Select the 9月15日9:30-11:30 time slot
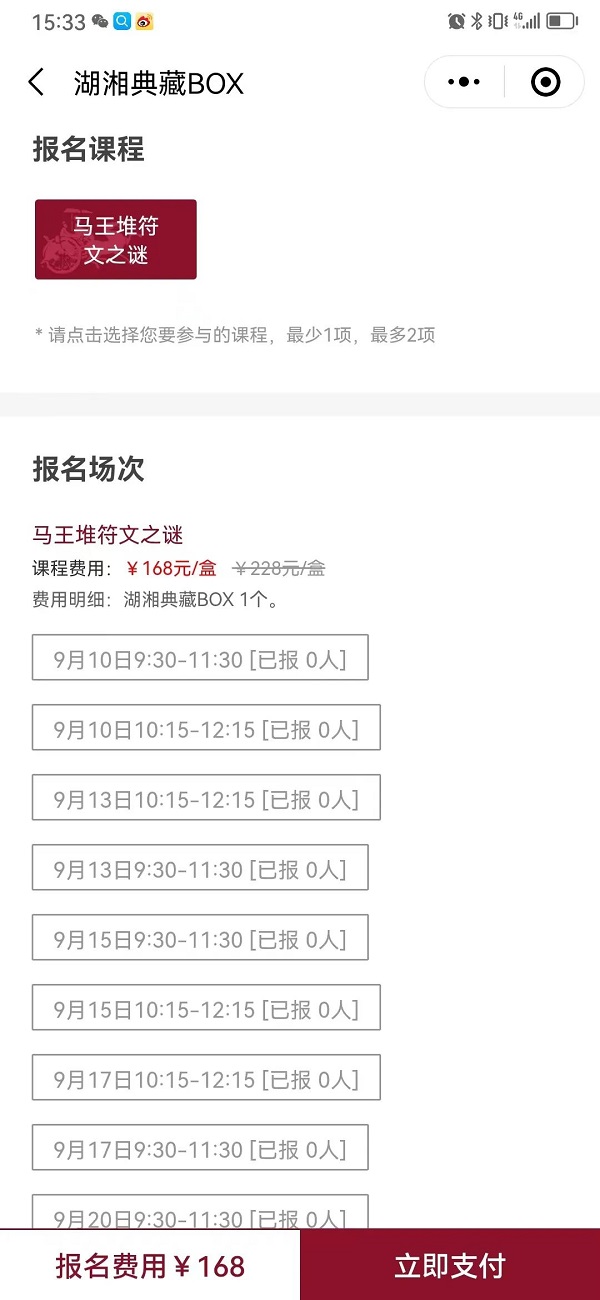Viewport: 600px width, 1300px height. (x=200, y=938)
